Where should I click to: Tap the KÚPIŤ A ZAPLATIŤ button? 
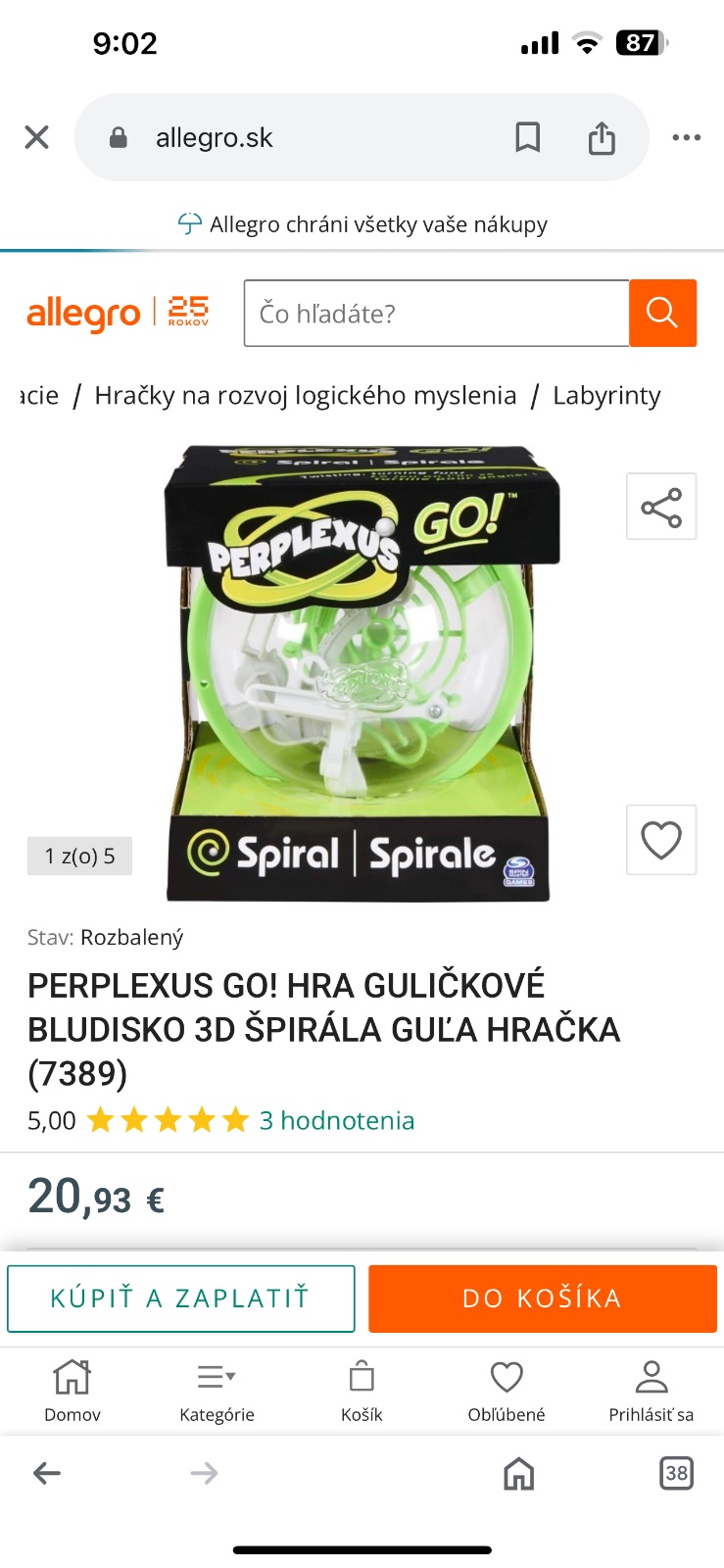tap(181, 1298)
